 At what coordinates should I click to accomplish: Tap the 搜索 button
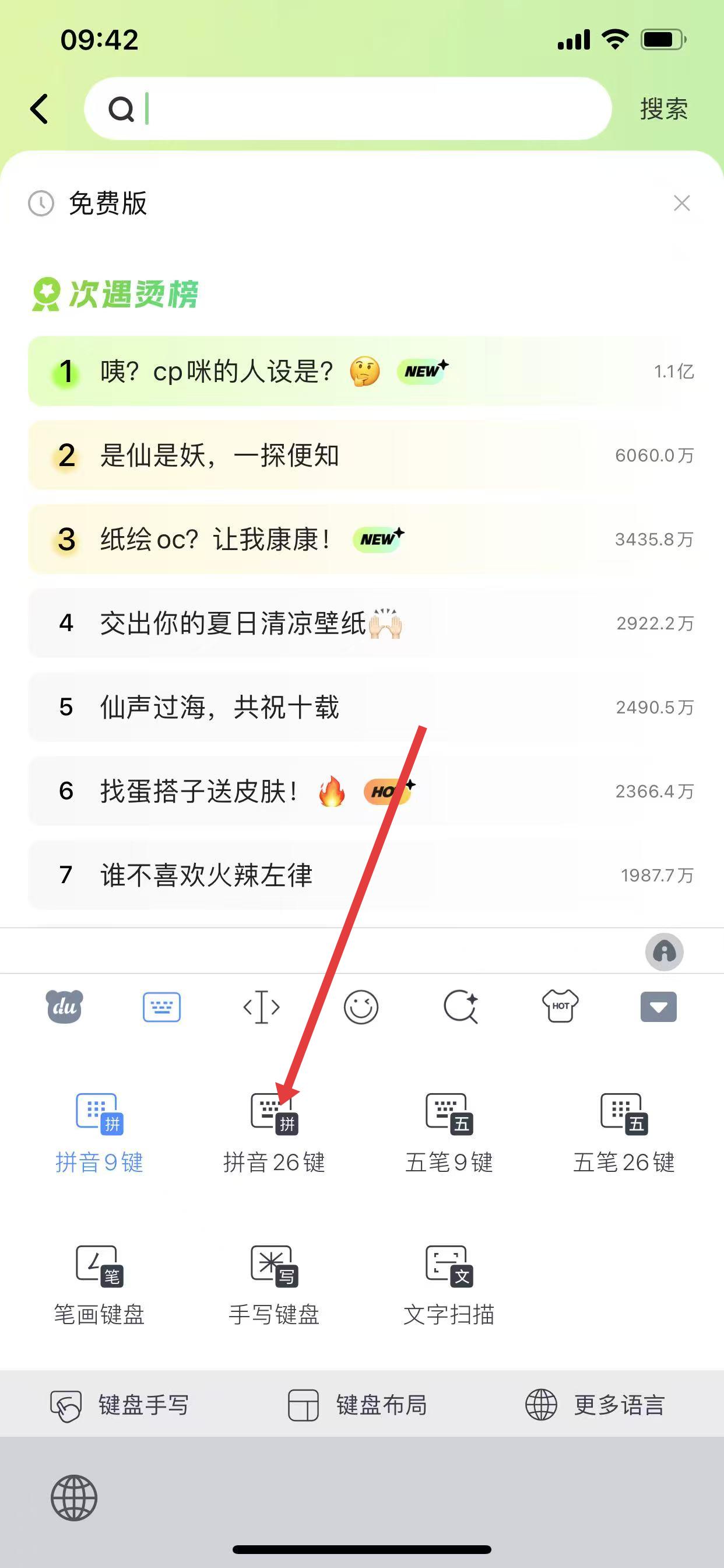point(663,109)
